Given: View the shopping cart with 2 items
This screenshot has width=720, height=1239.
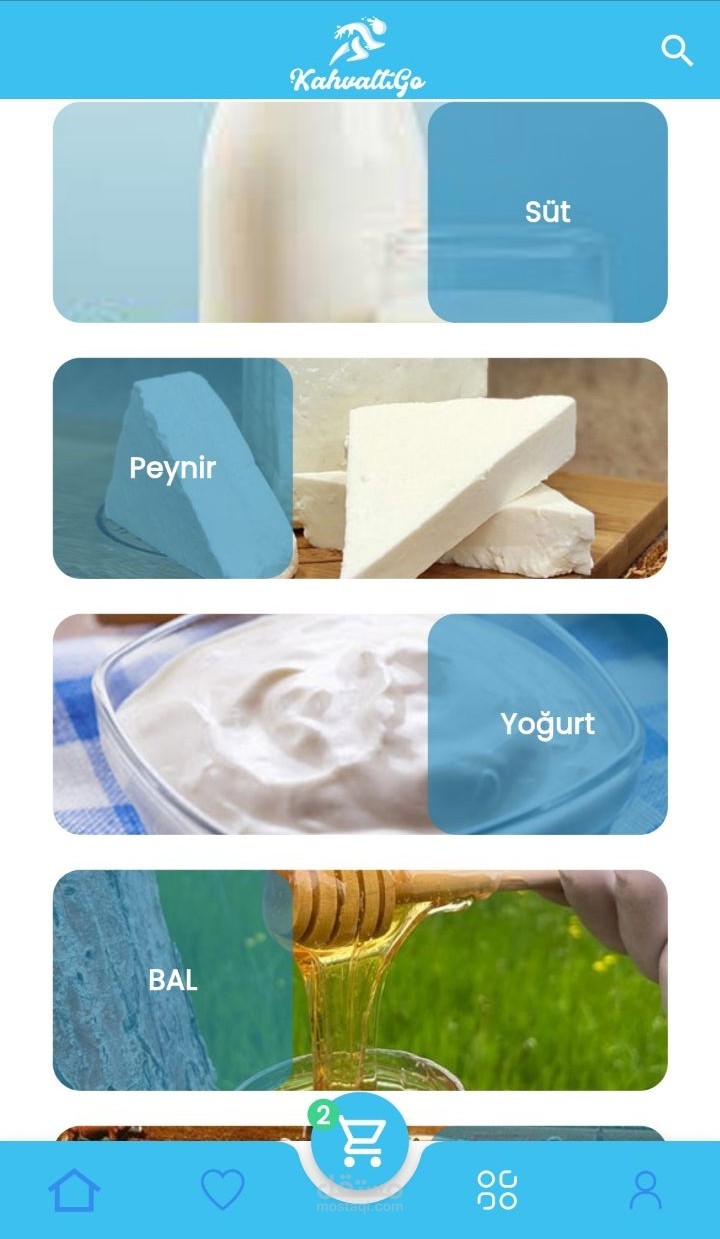Looking at the screenshot, I should [x=360, y=1142].
